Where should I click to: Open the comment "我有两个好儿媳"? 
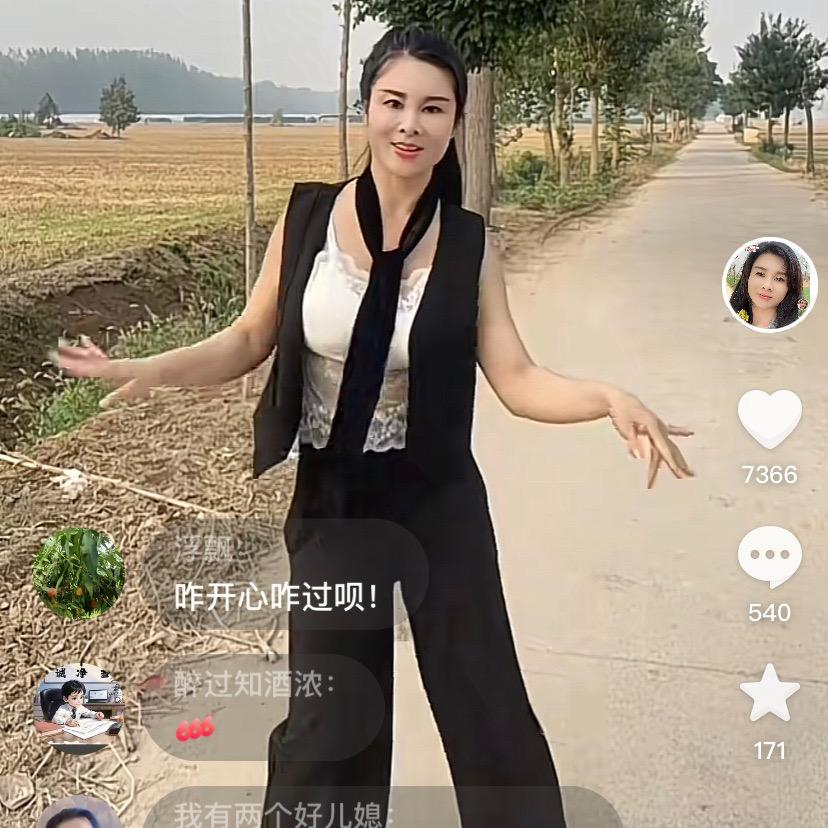coord(280,812)
